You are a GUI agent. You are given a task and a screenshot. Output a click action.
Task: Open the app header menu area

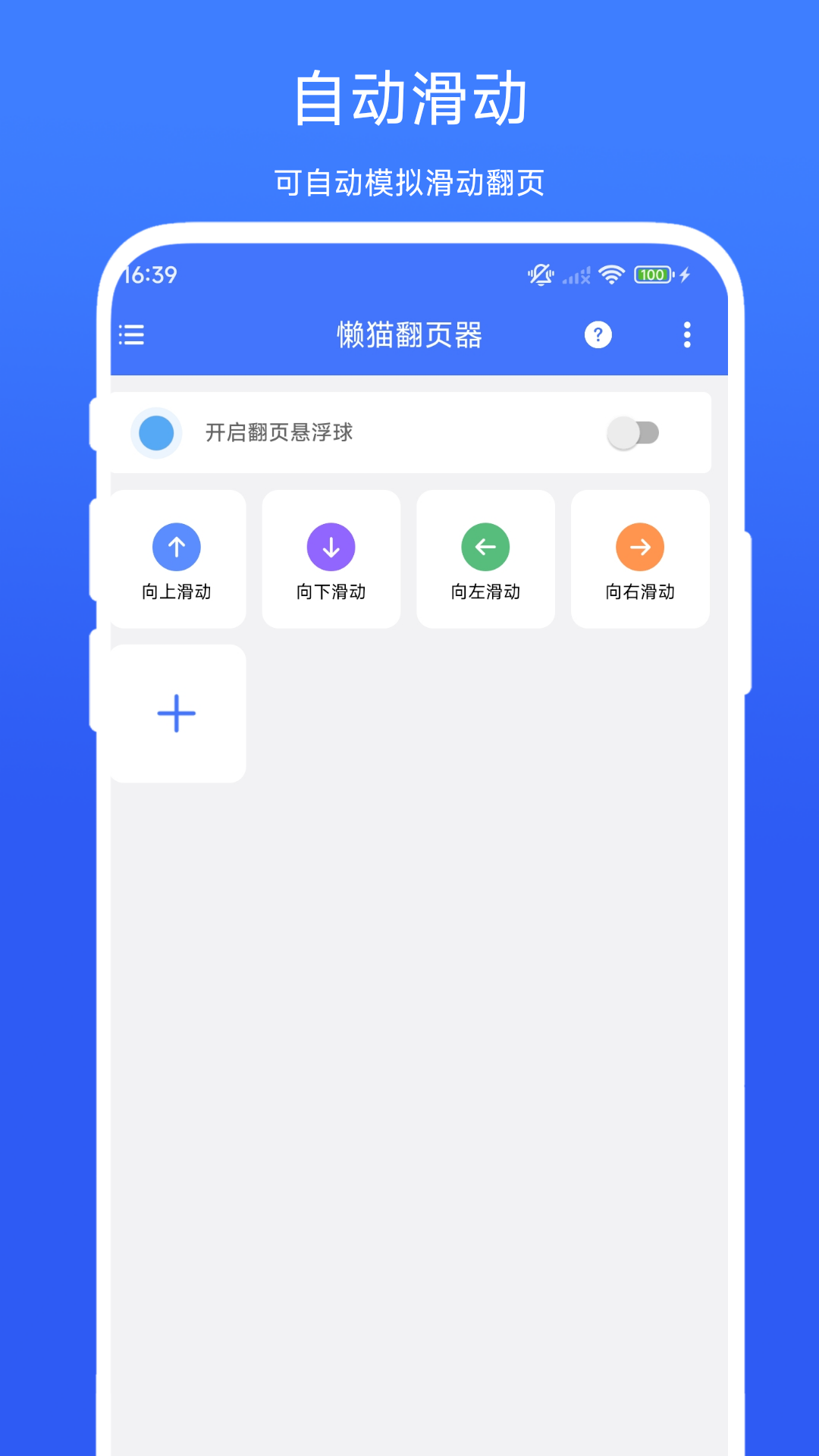410,335
